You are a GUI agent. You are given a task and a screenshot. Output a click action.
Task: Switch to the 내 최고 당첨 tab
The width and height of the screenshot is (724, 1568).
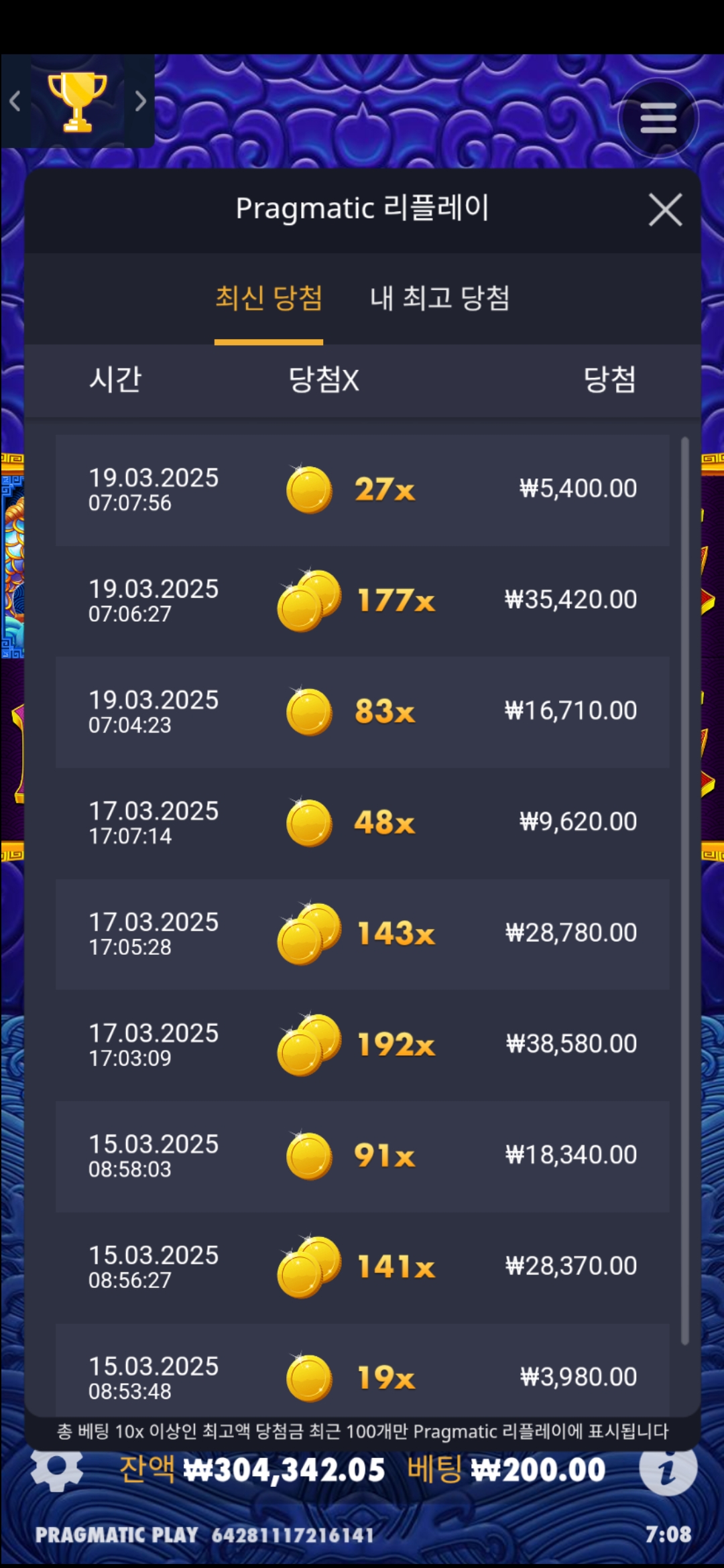pyautogui.click(x=440, y=298)
